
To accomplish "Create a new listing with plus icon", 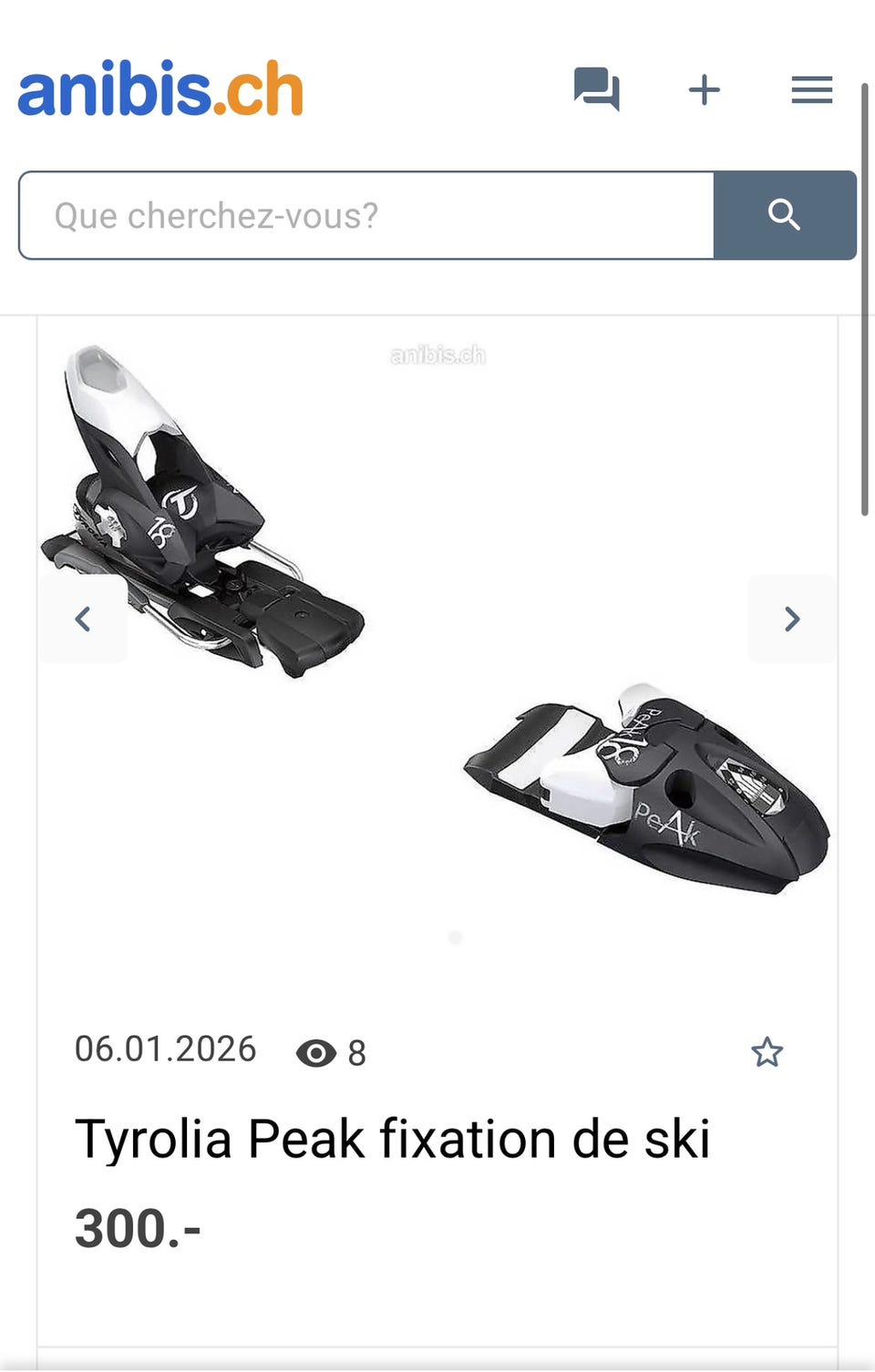I will (x=704, y=89).
